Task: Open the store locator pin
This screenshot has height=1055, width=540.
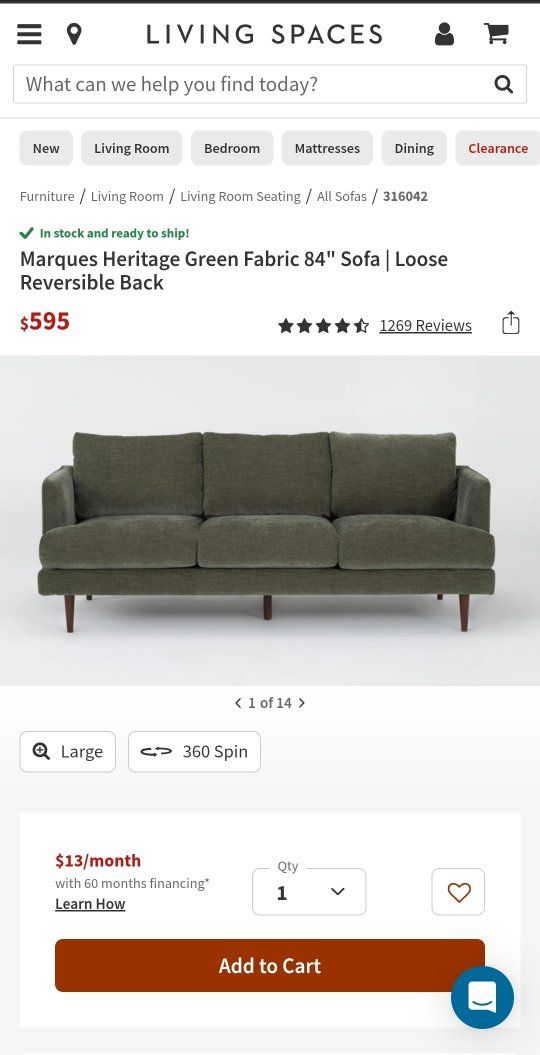Action: [x=74, y=34]
